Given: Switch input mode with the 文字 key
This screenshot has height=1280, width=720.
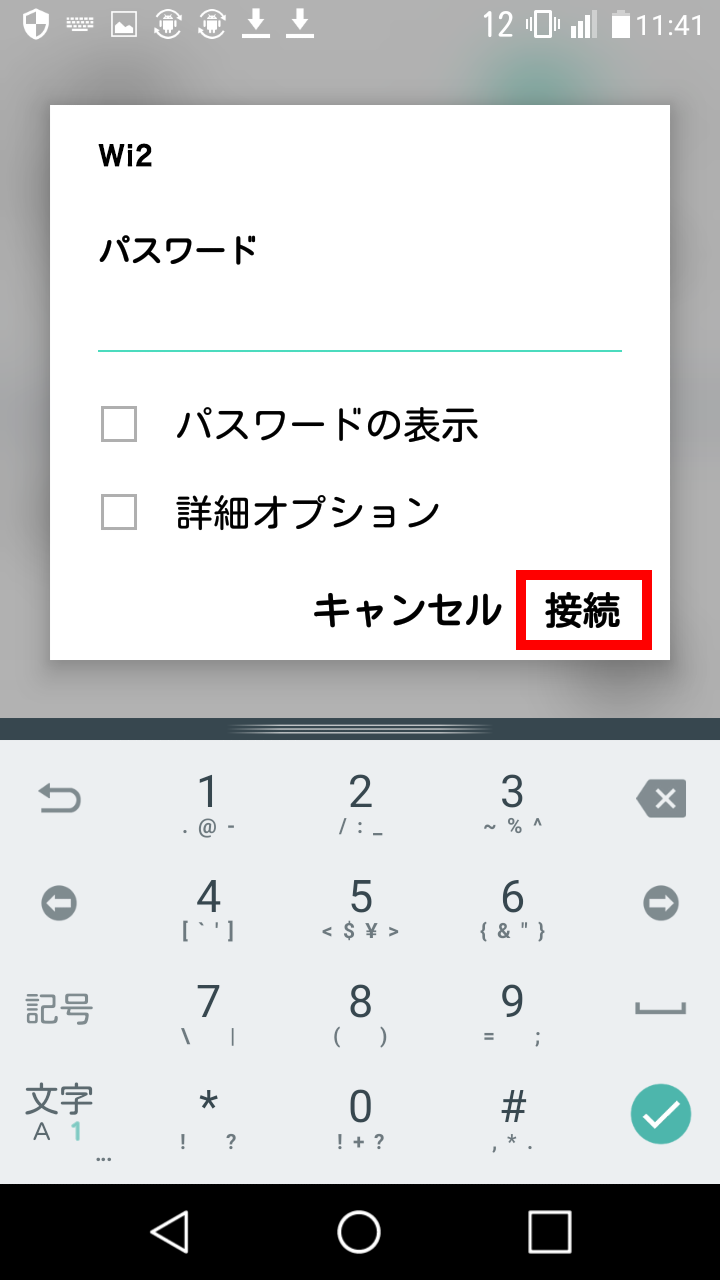Looking at the screenshot, I should pyautogui.click(x=59, y=1114).
